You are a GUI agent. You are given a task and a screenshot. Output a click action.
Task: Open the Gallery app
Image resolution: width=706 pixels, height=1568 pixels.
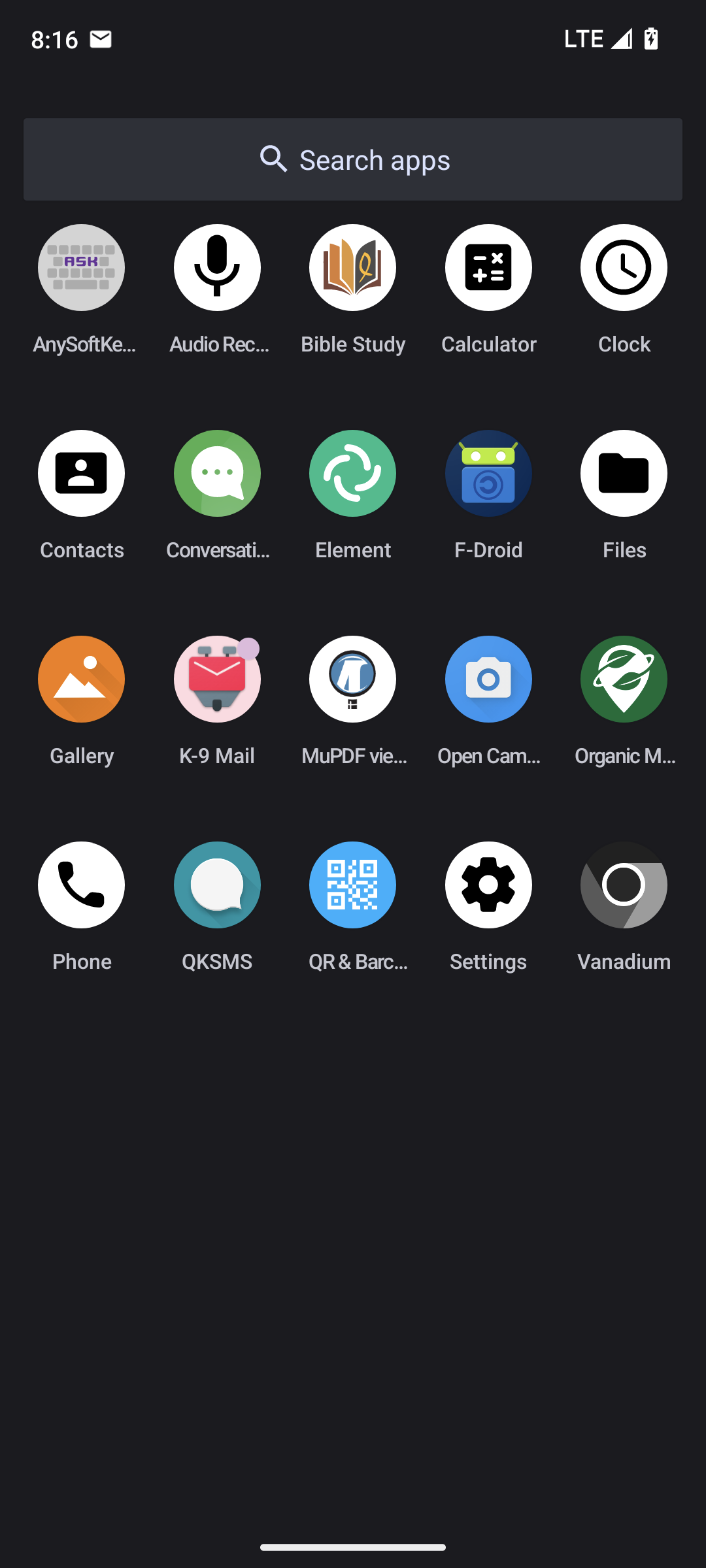tap(82, 679)
